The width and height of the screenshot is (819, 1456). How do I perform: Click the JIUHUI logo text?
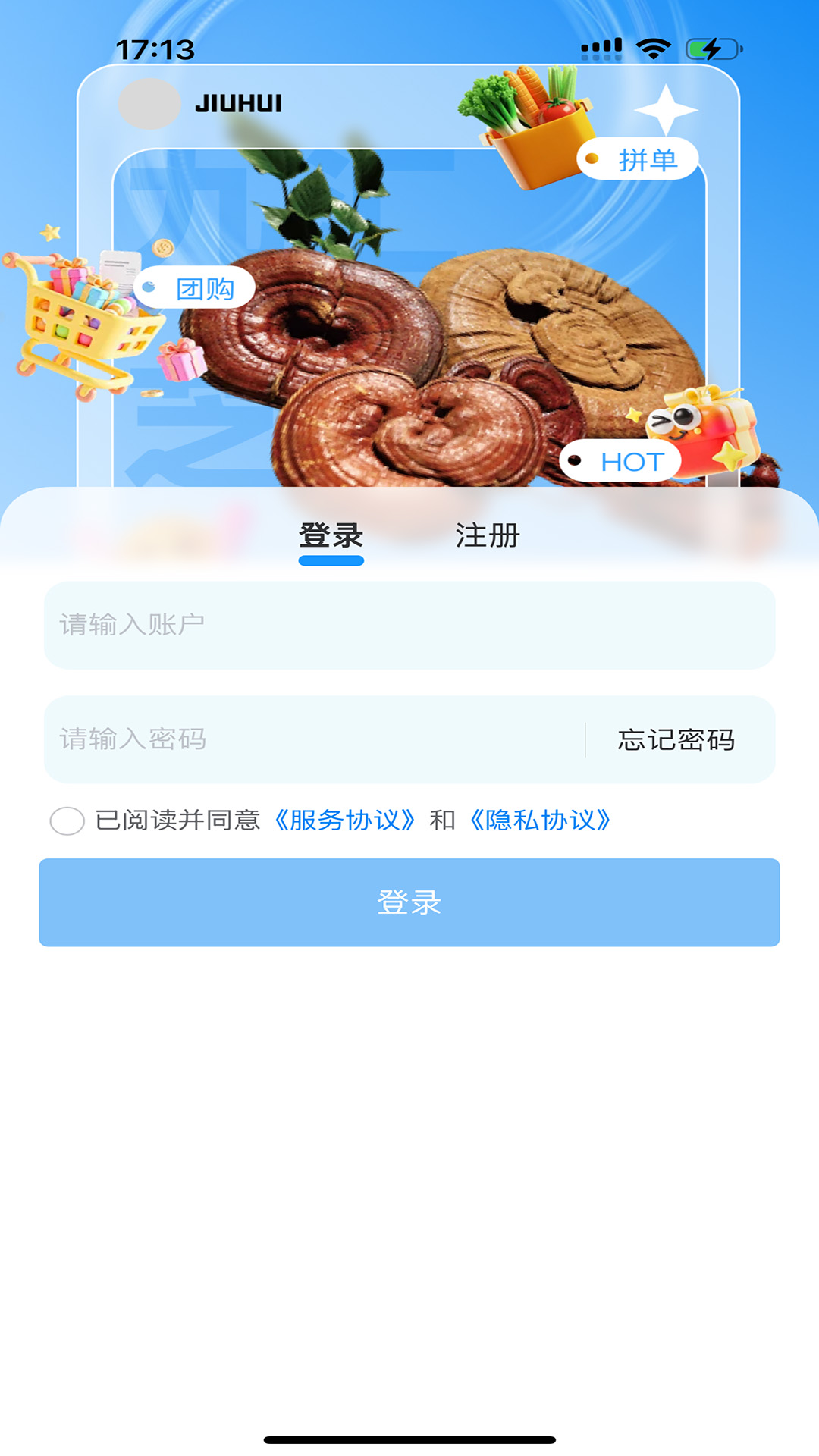point(240,104)
